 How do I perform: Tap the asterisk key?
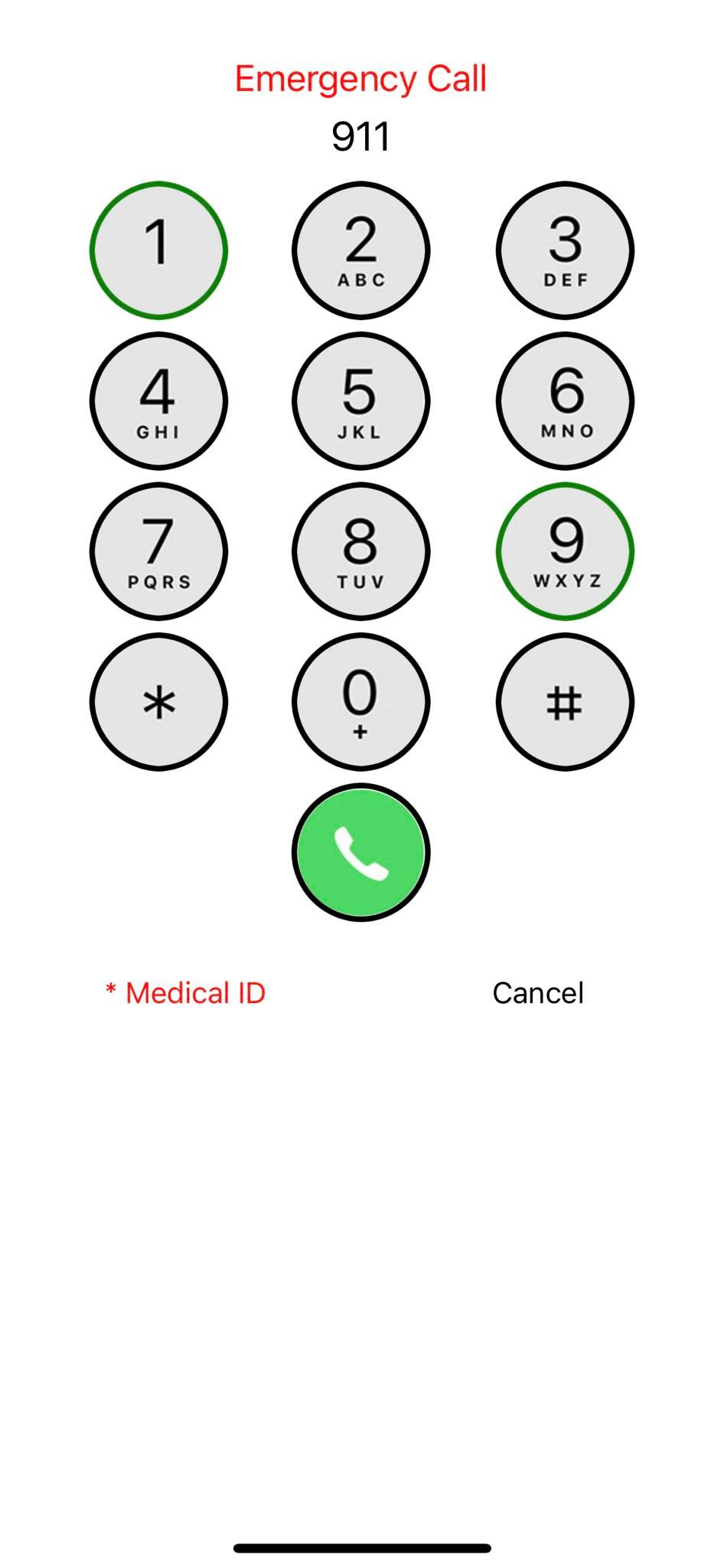[x=158, y=701]
